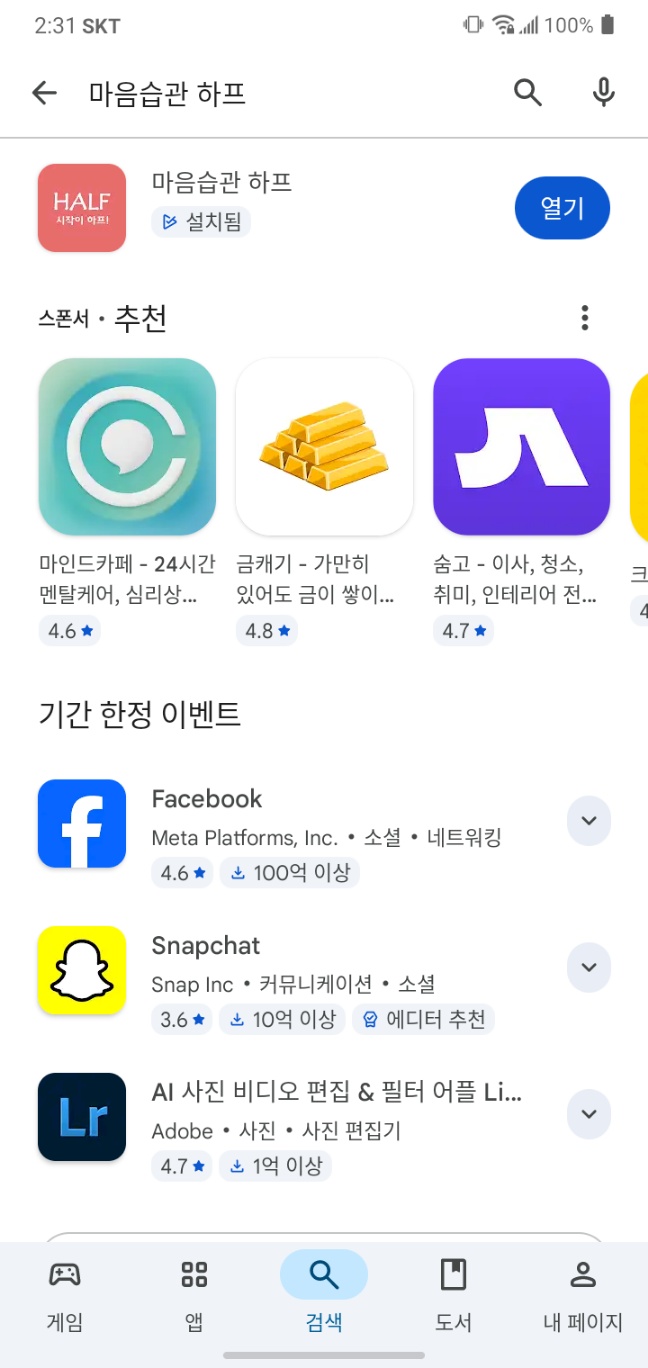Go to the 내 페이지 tab
The height and width of the screenshot is (1368, 648).
582,1295
